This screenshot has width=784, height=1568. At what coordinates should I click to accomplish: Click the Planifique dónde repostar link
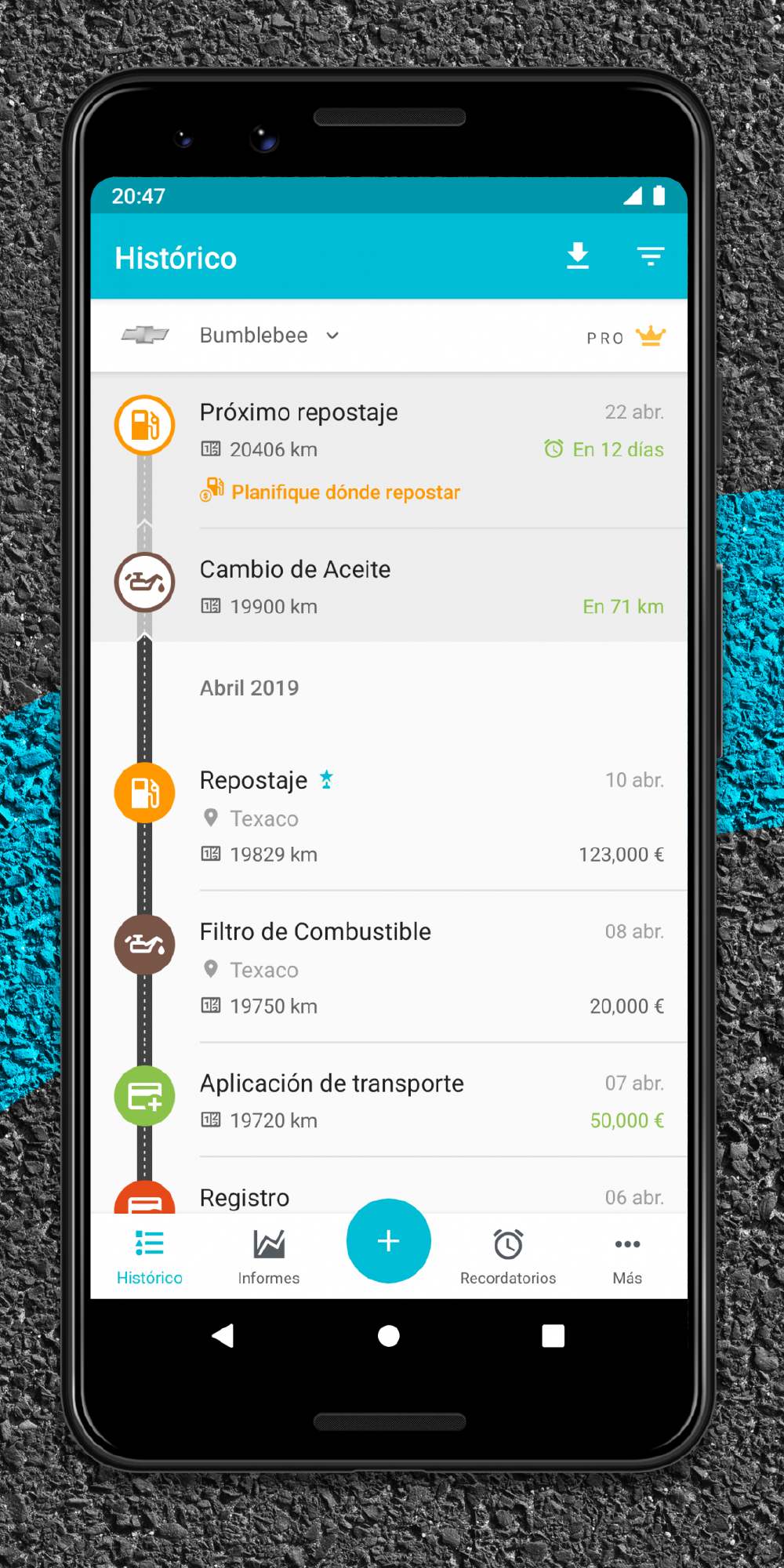(345, 492)
